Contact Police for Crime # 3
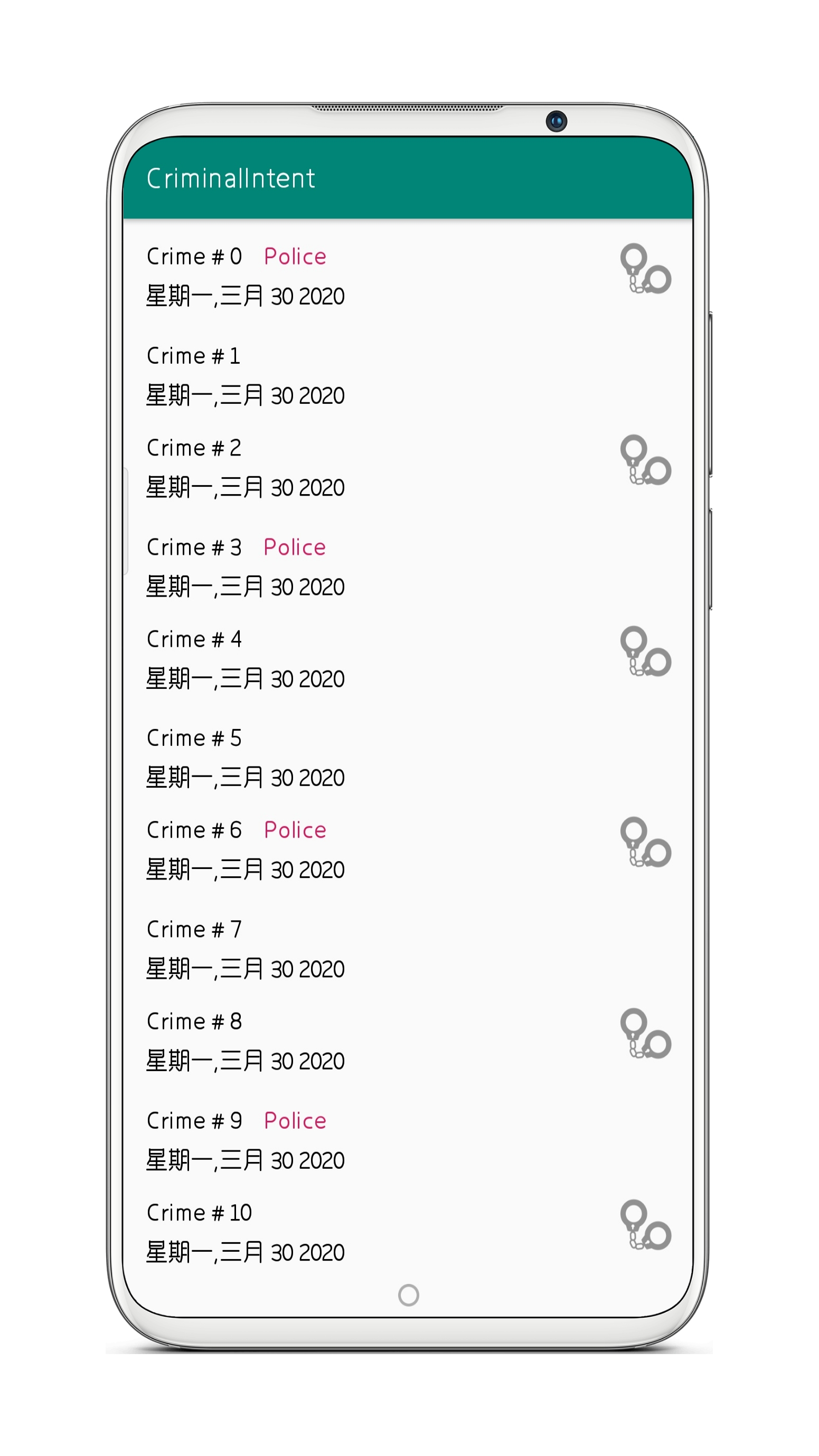The image size is (819, 1456). [x=295, y=547]
